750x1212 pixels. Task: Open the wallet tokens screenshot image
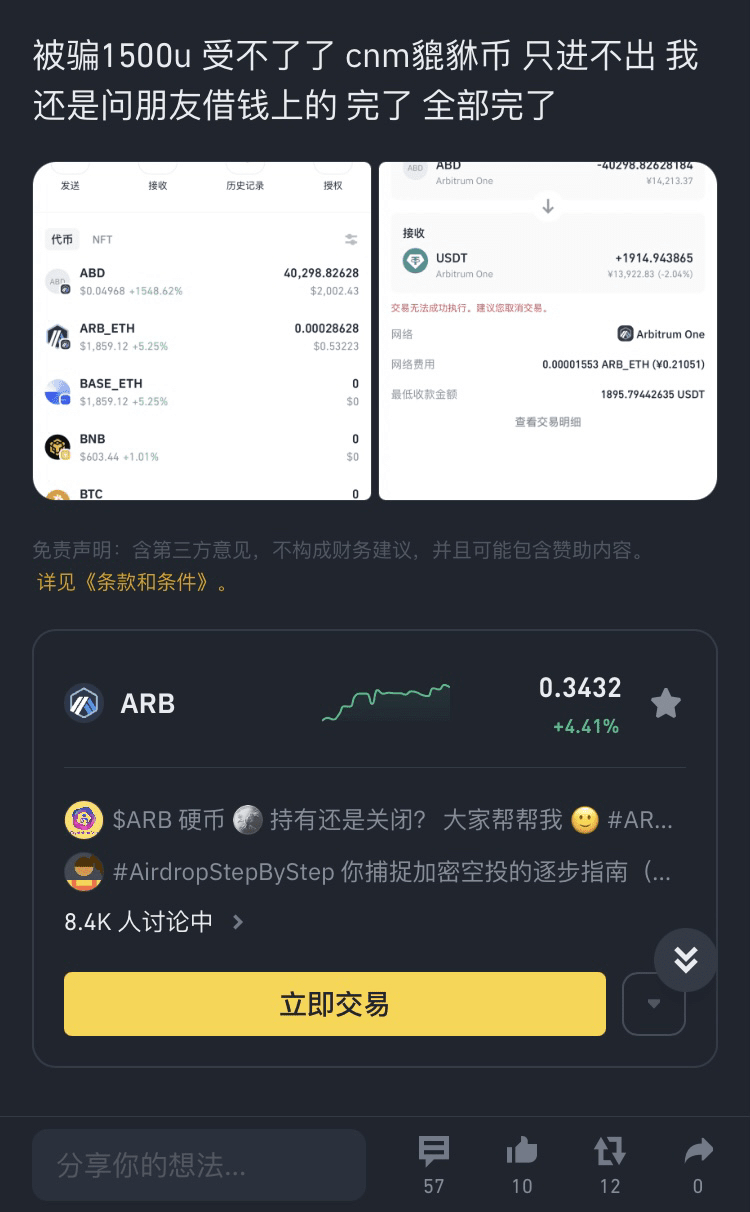pos(203,330)
